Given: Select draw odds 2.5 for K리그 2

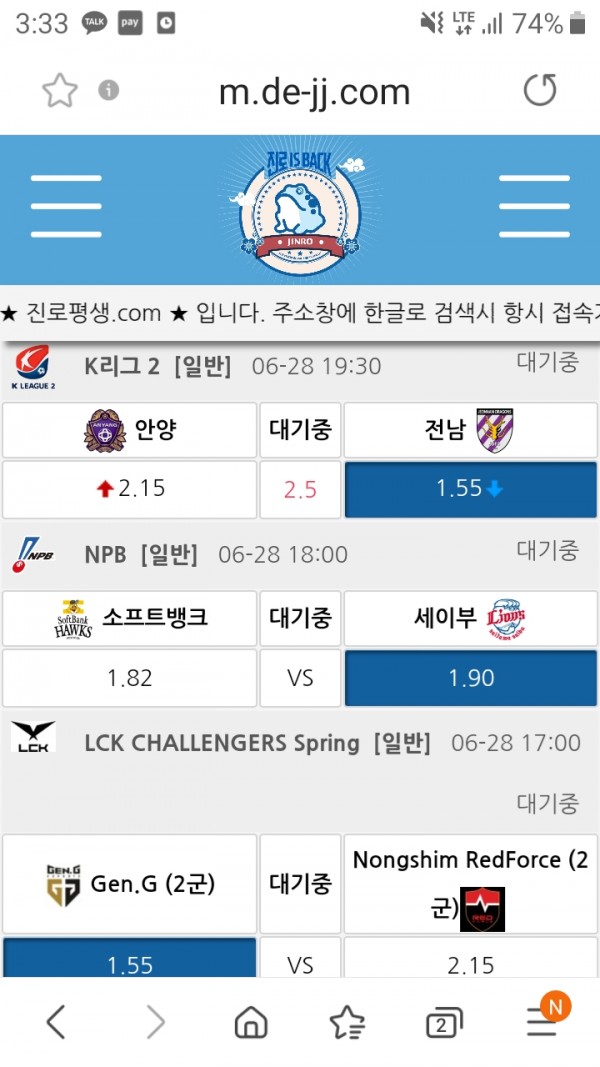Looking at the screenshot, I should pos(300,489).
